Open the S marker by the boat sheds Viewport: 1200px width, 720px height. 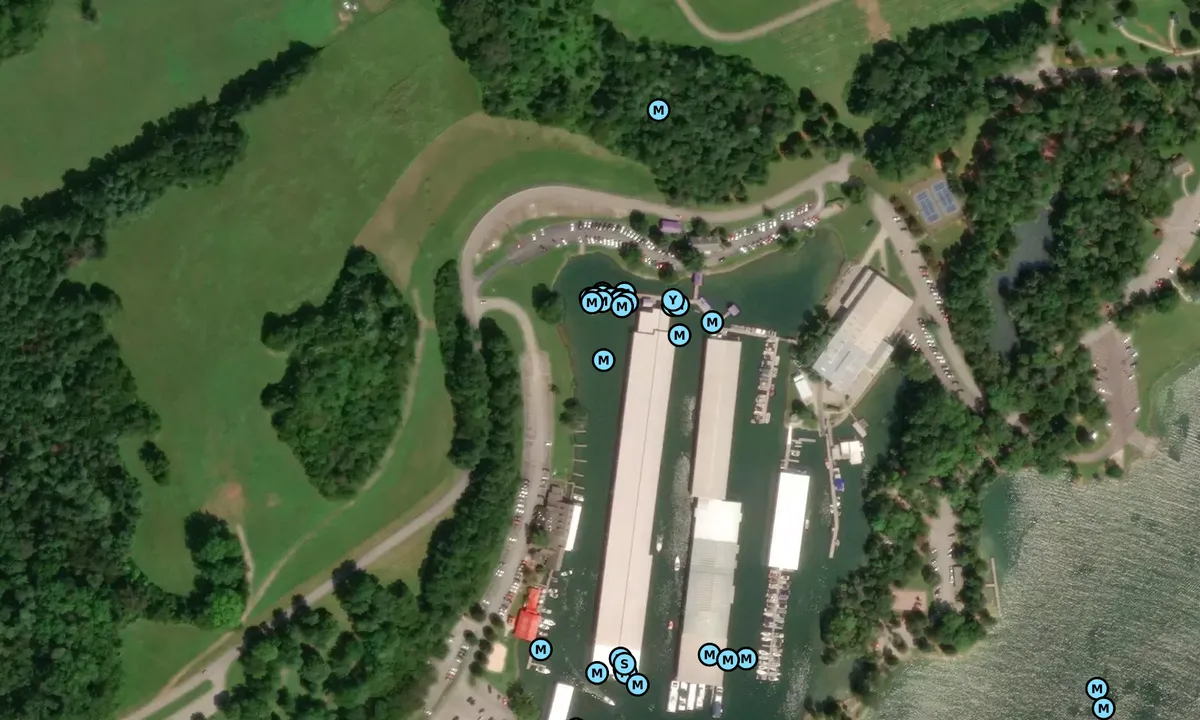[623, 663]
